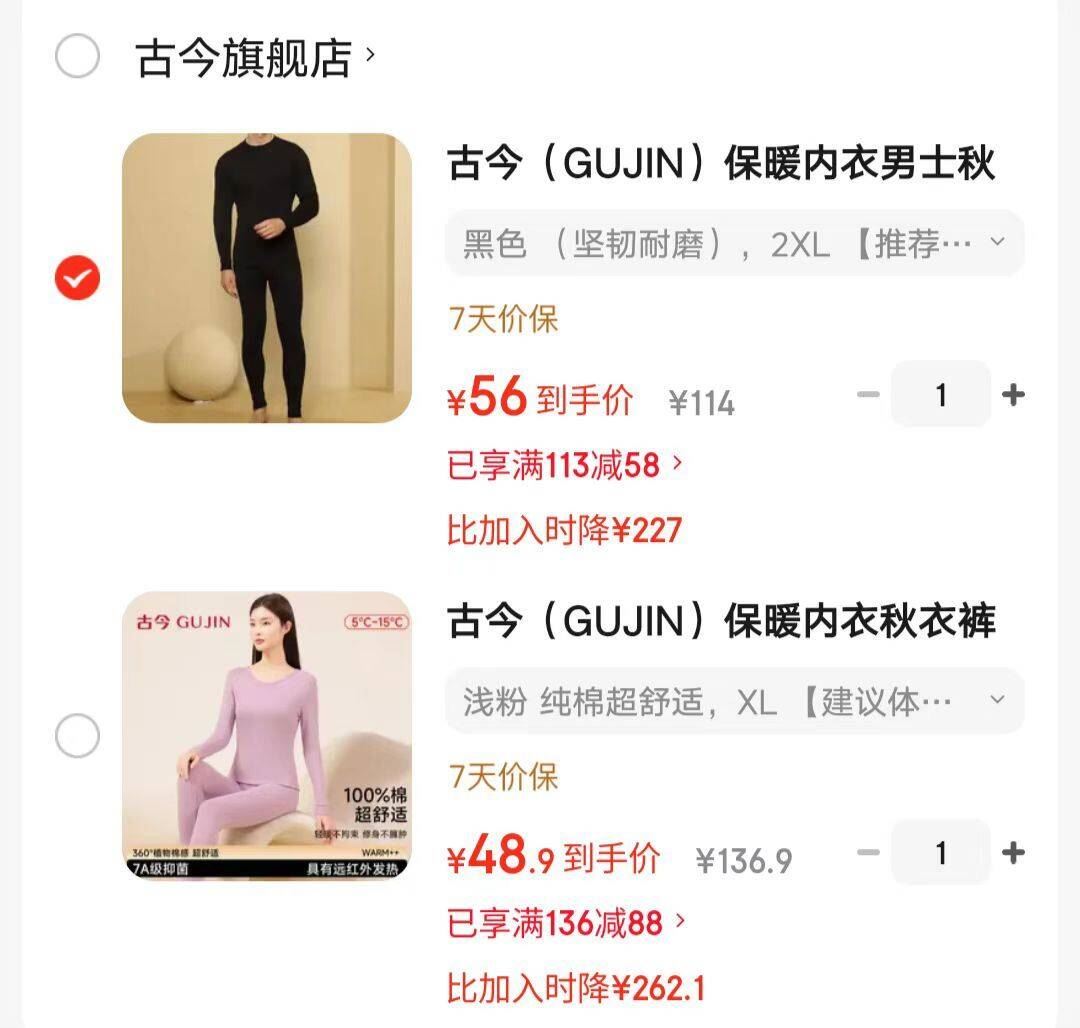Viewport: 1080px width, 1028px height.
Task: Edit the quantity field of the ¥56 item
Action: 940,395
